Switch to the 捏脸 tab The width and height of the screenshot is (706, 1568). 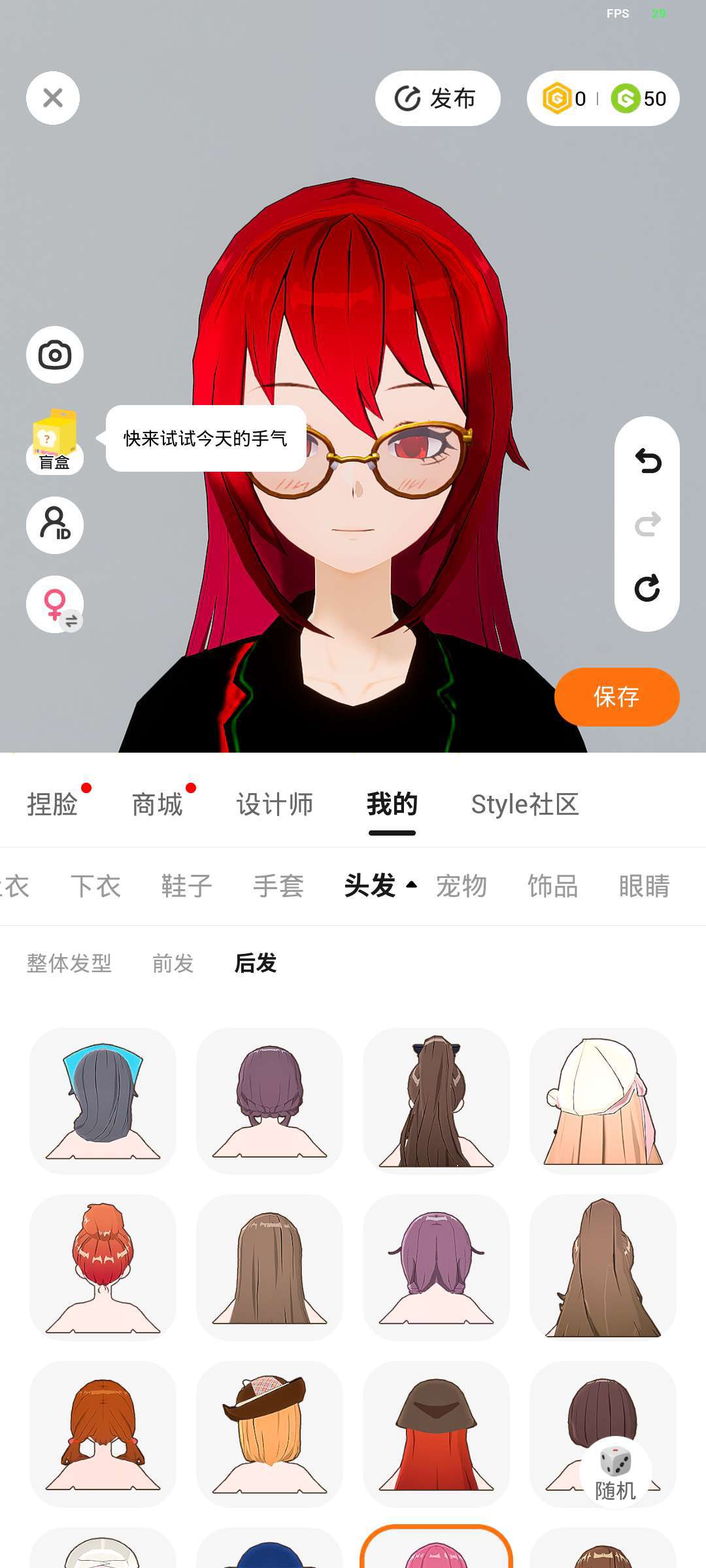(x=52, y=804)
